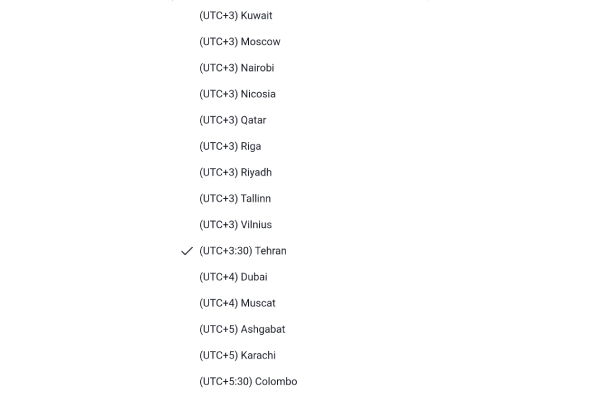The height and width of the screenshot is (400, 600).
Task: Tap the checked (UTC+3:30) Tehran option
Action: pos(243,251)
